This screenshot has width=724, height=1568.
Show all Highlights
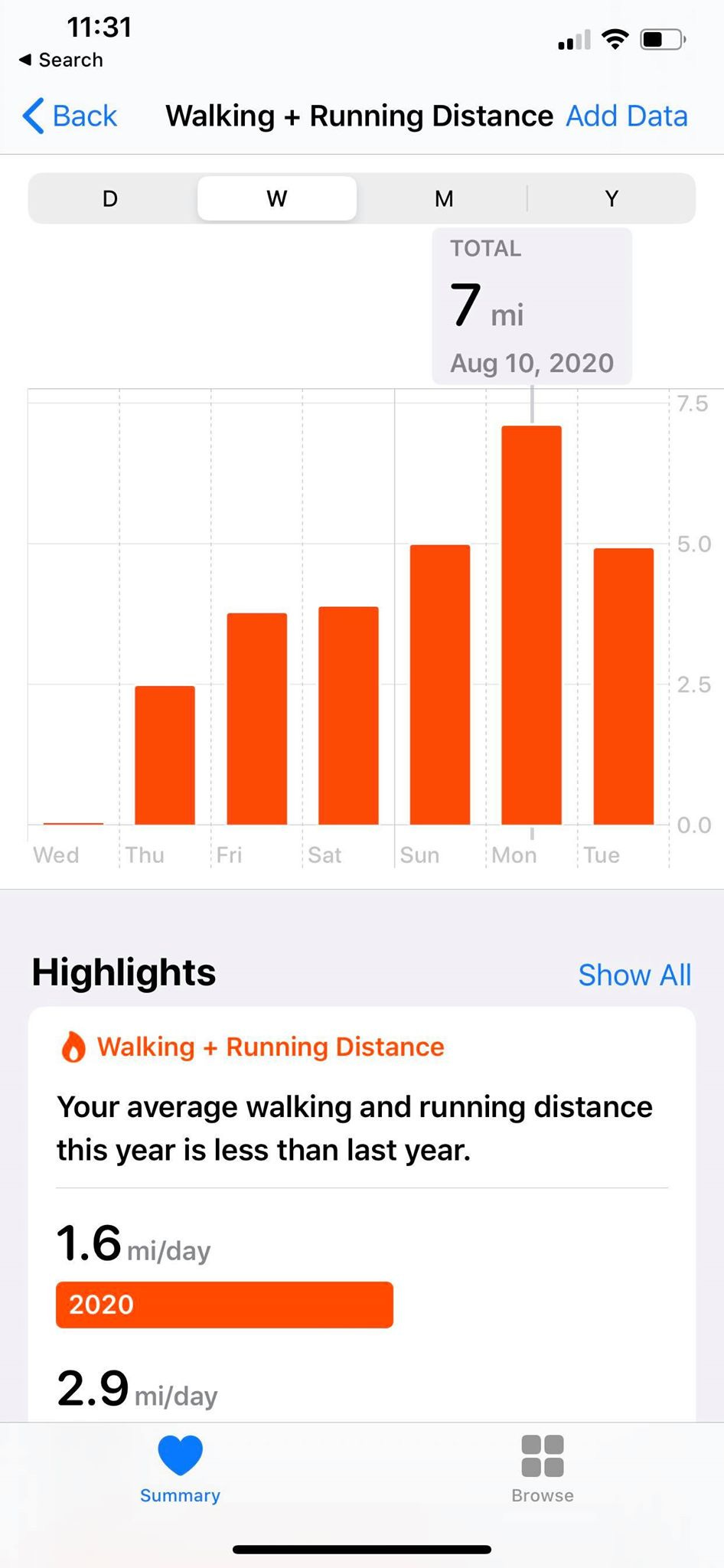[634, 975]
